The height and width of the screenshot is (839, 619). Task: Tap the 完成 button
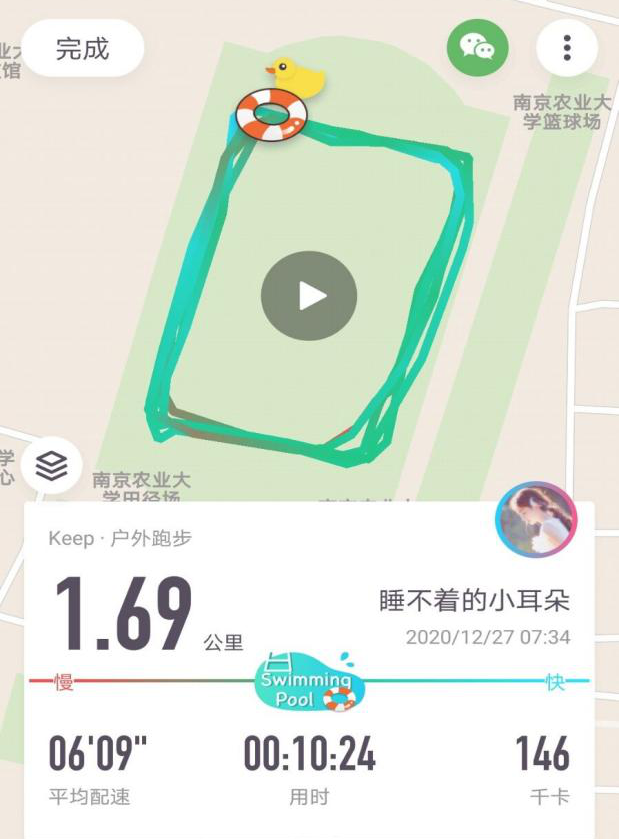(x=83, y=48)
